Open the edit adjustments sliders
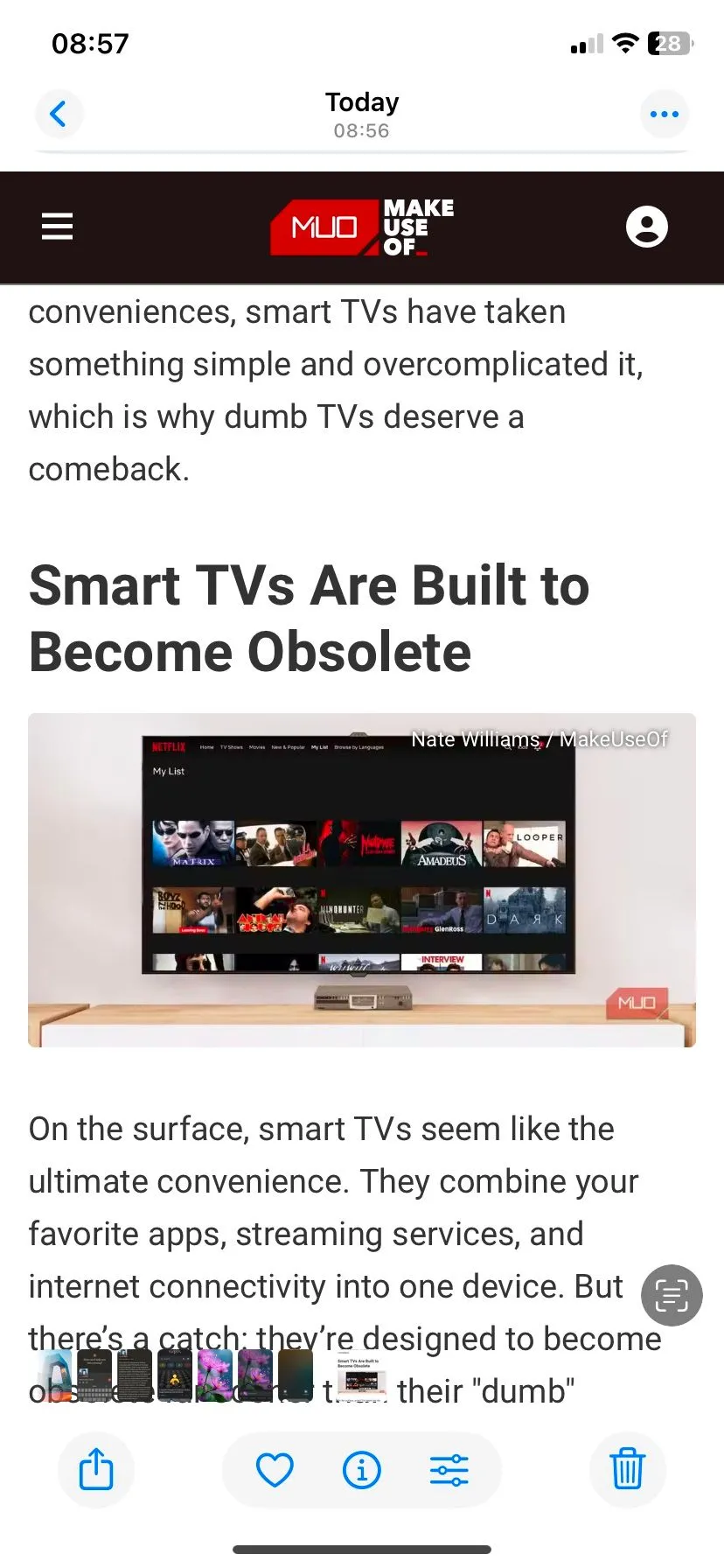 point(449,1469)
